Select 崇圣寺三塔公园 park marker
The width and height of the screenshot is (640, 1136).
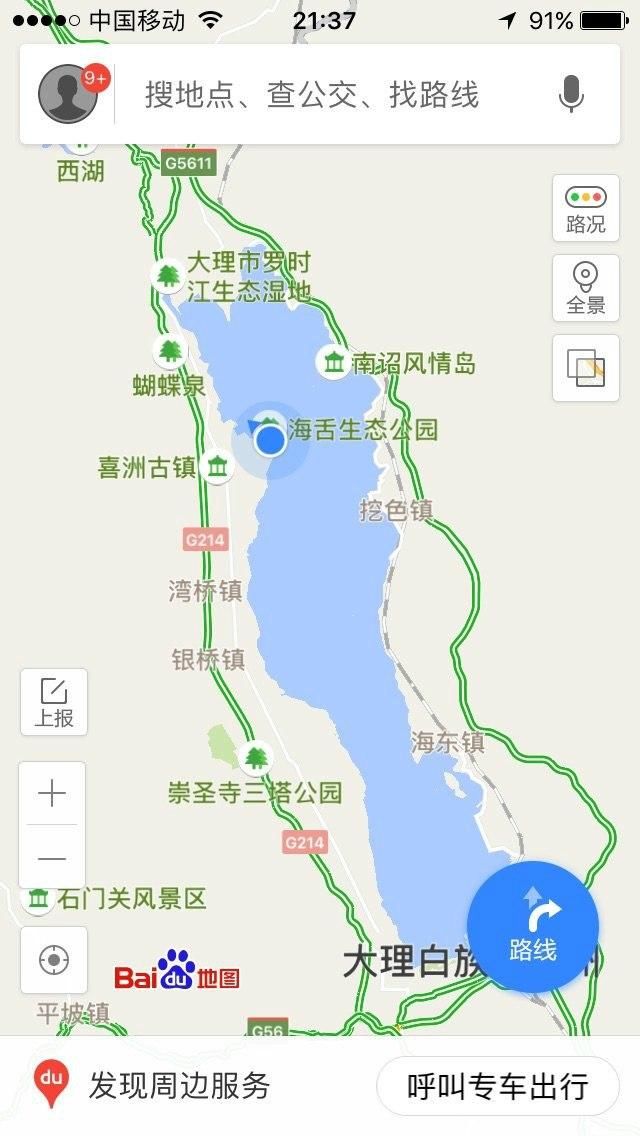point(257,759)
